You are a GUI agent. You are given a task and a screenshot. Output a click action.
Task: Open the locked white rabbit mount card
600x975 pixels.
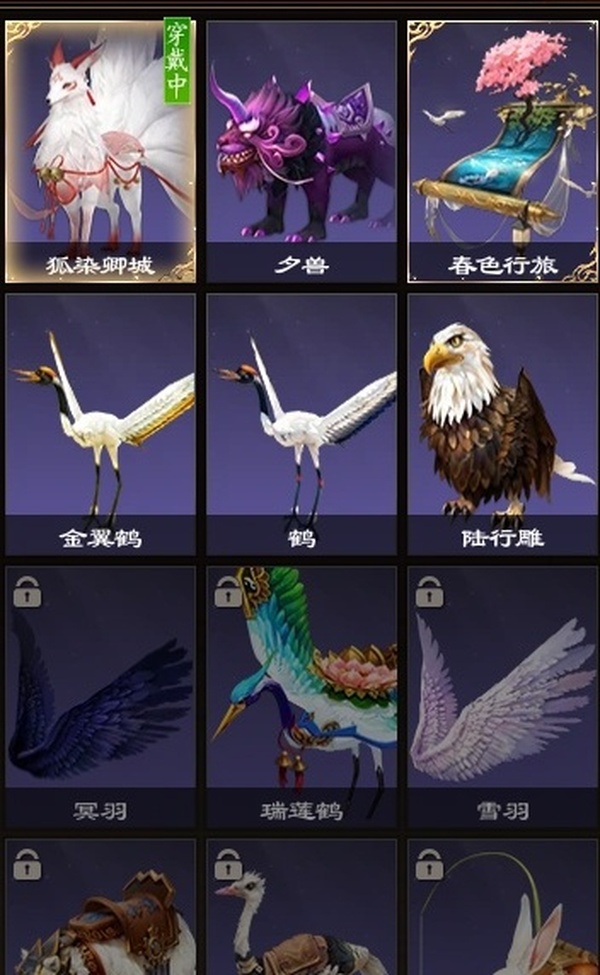(x=501, y=910)
